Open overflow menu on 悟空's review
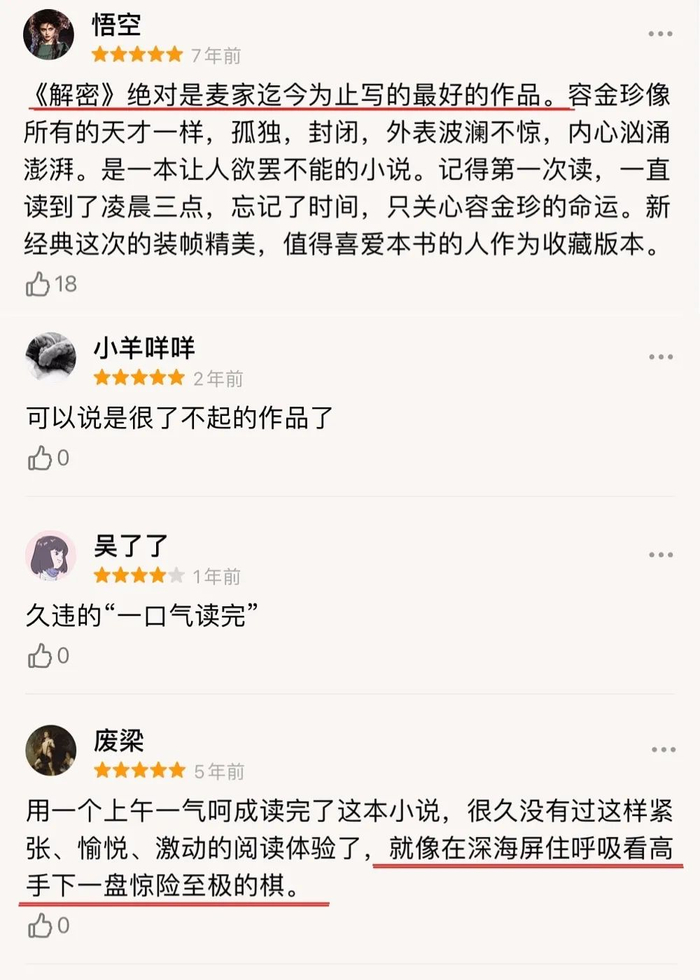Screen dimensions: 700x980 660,34
